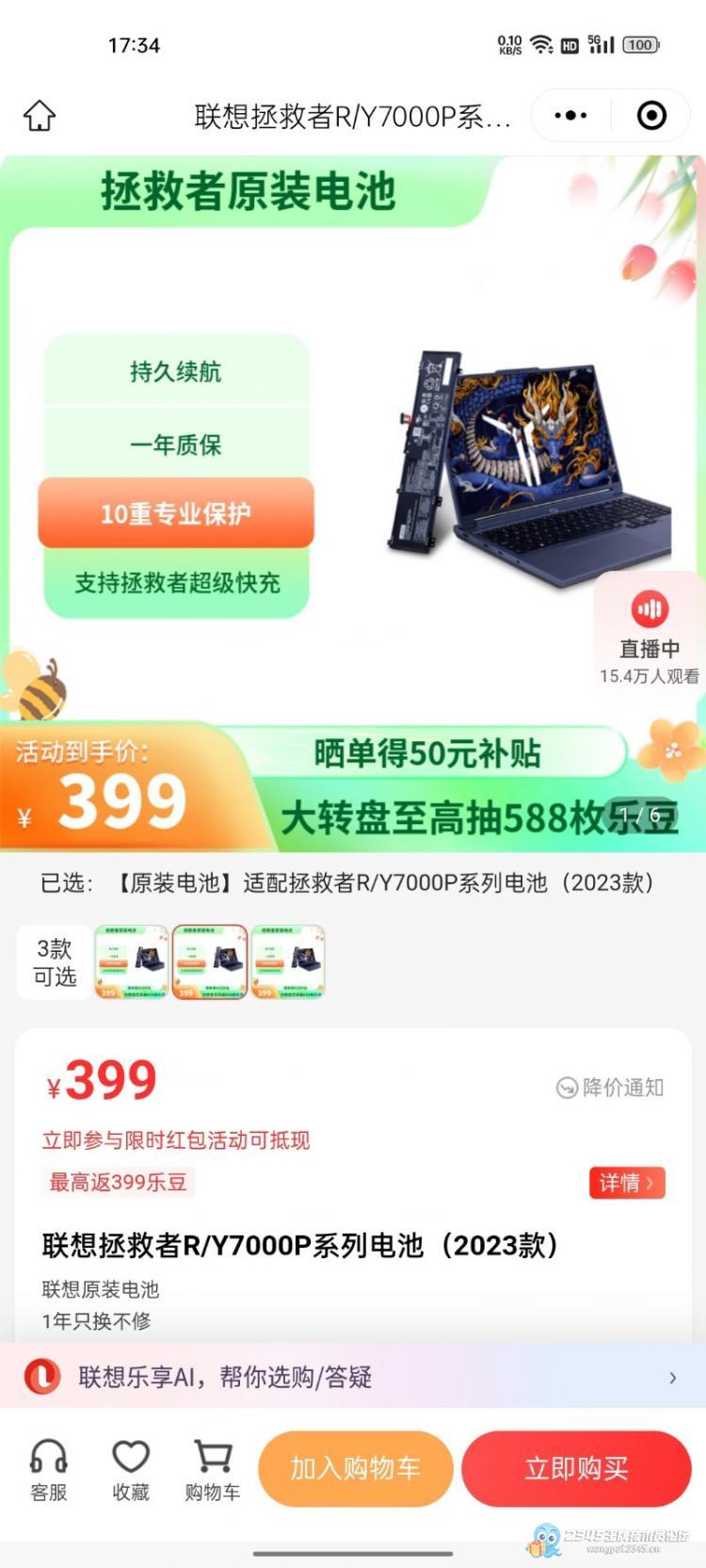The height and width of the screenshot is (1568, 706).
Task: Open the 直播中 live stream widget
Action: tap(649, 637)
